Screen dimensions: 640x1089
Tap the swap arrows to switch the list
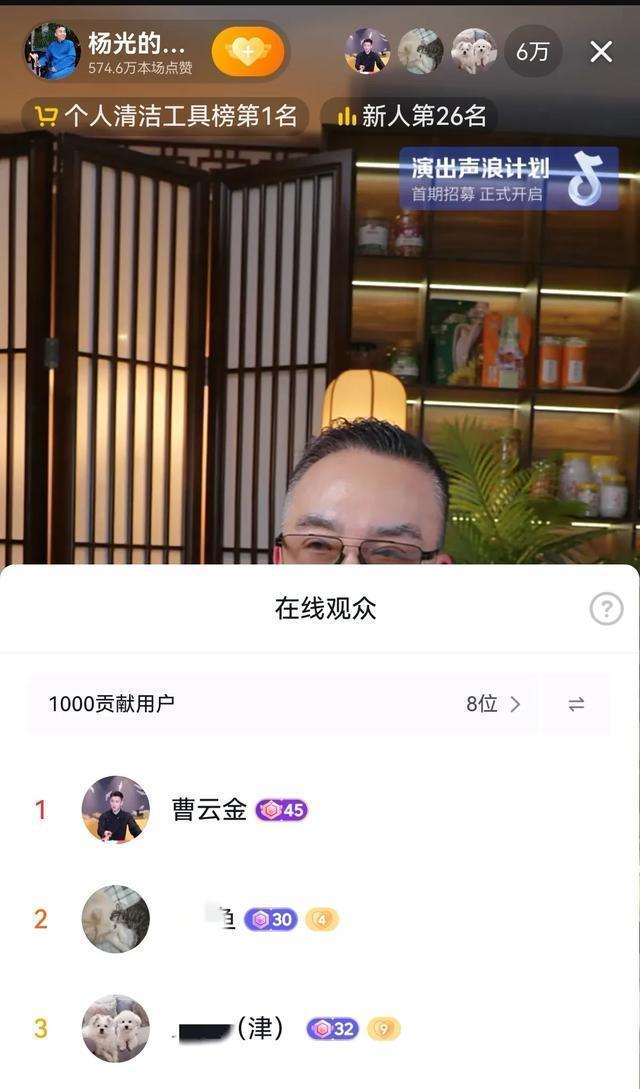576,704
